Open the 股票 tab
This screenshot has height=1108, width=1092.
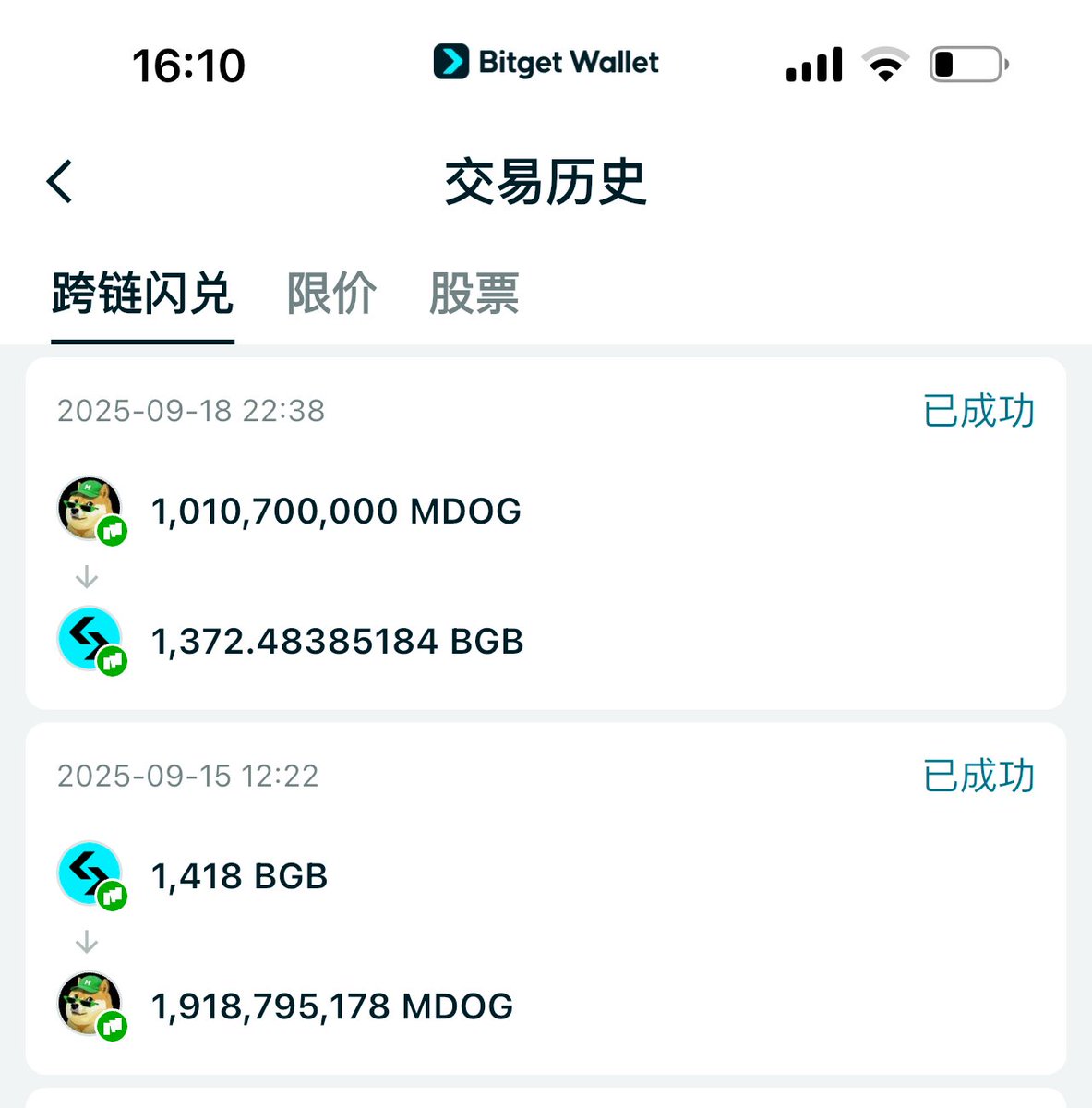(x=474, y=295)
